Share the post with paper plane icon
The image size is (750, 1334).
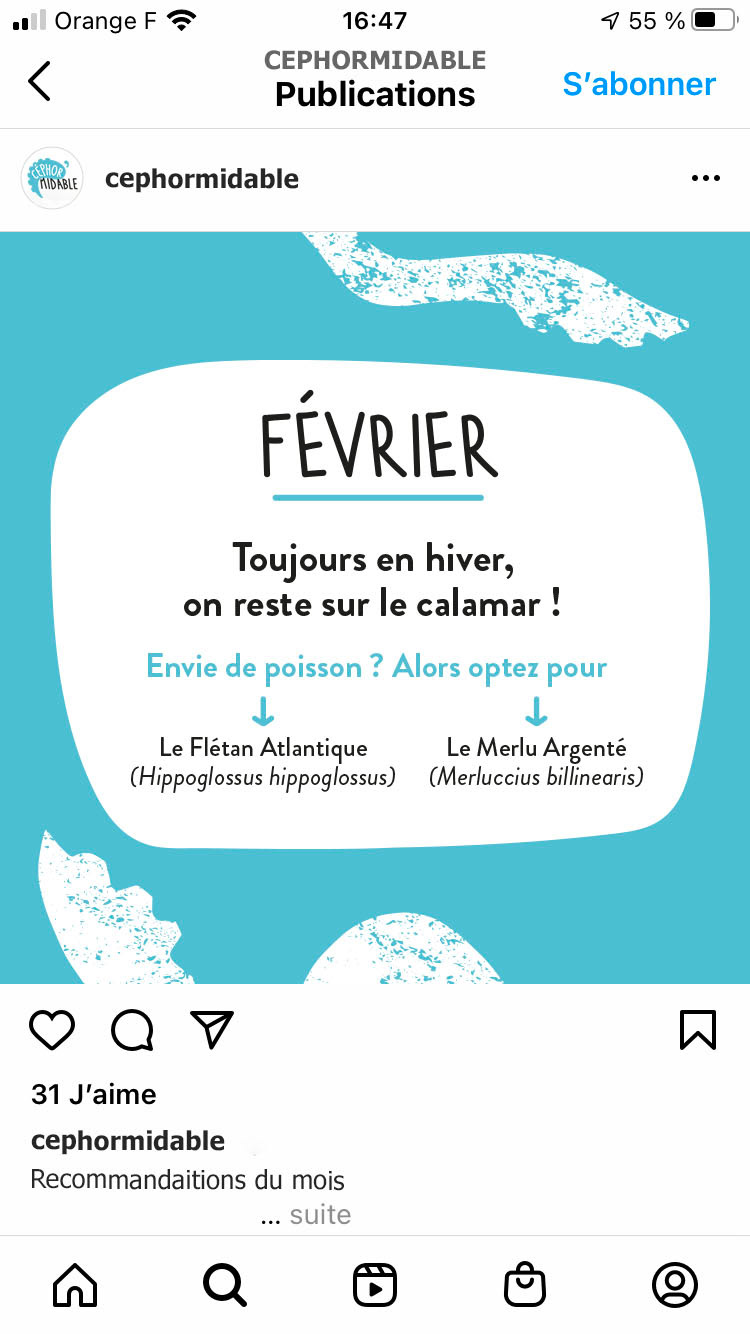(x=211, y=1030)
